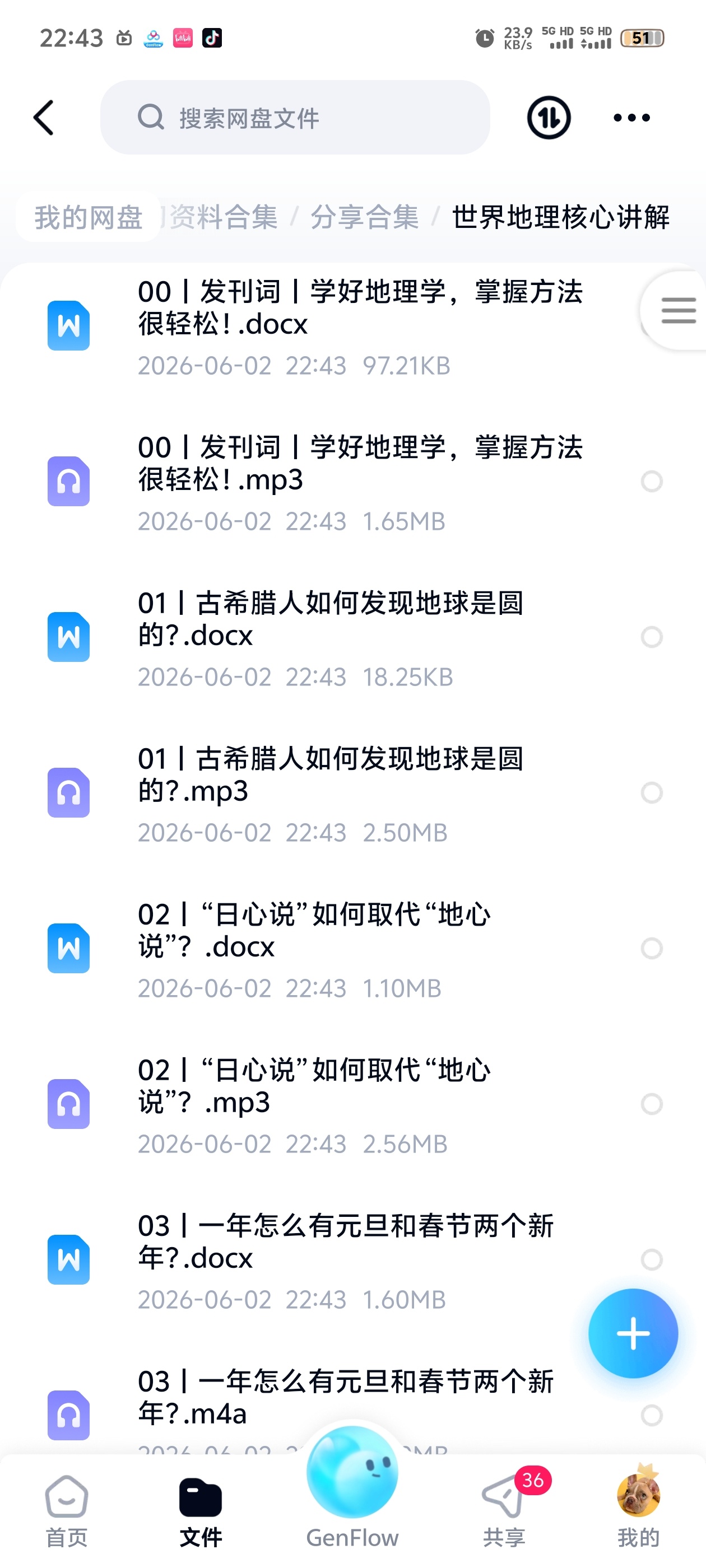Open 00 发刊词 .docx file
This screenshot has width=706, height=1568.
pyautogui.click(x=352, y=326)
